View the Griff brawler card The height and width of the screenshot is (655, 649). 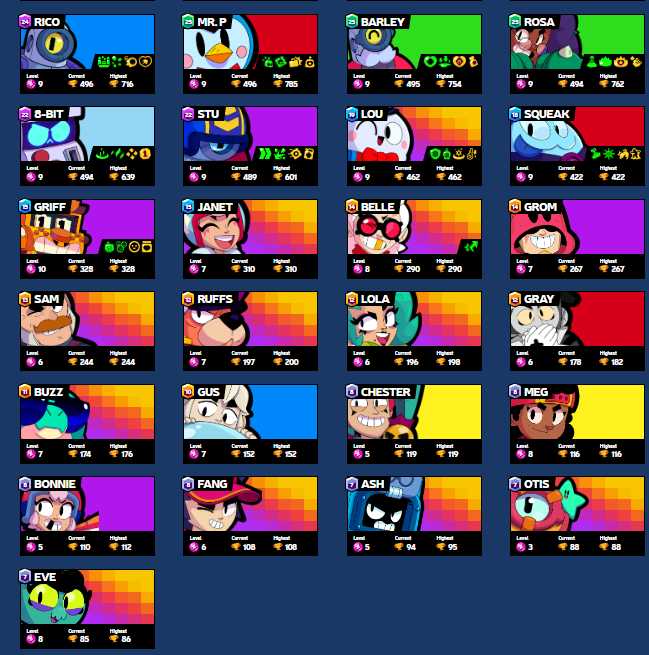tap(87, 240)
